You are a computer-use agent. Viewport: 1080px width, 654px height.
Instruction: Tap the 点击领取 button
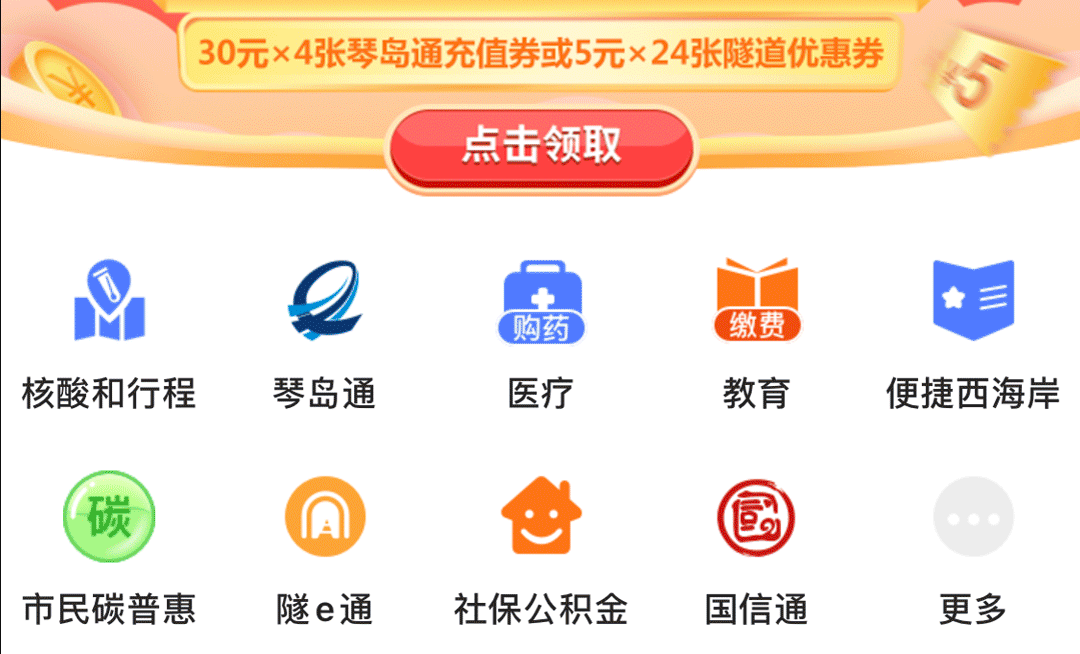coord(540,147)
